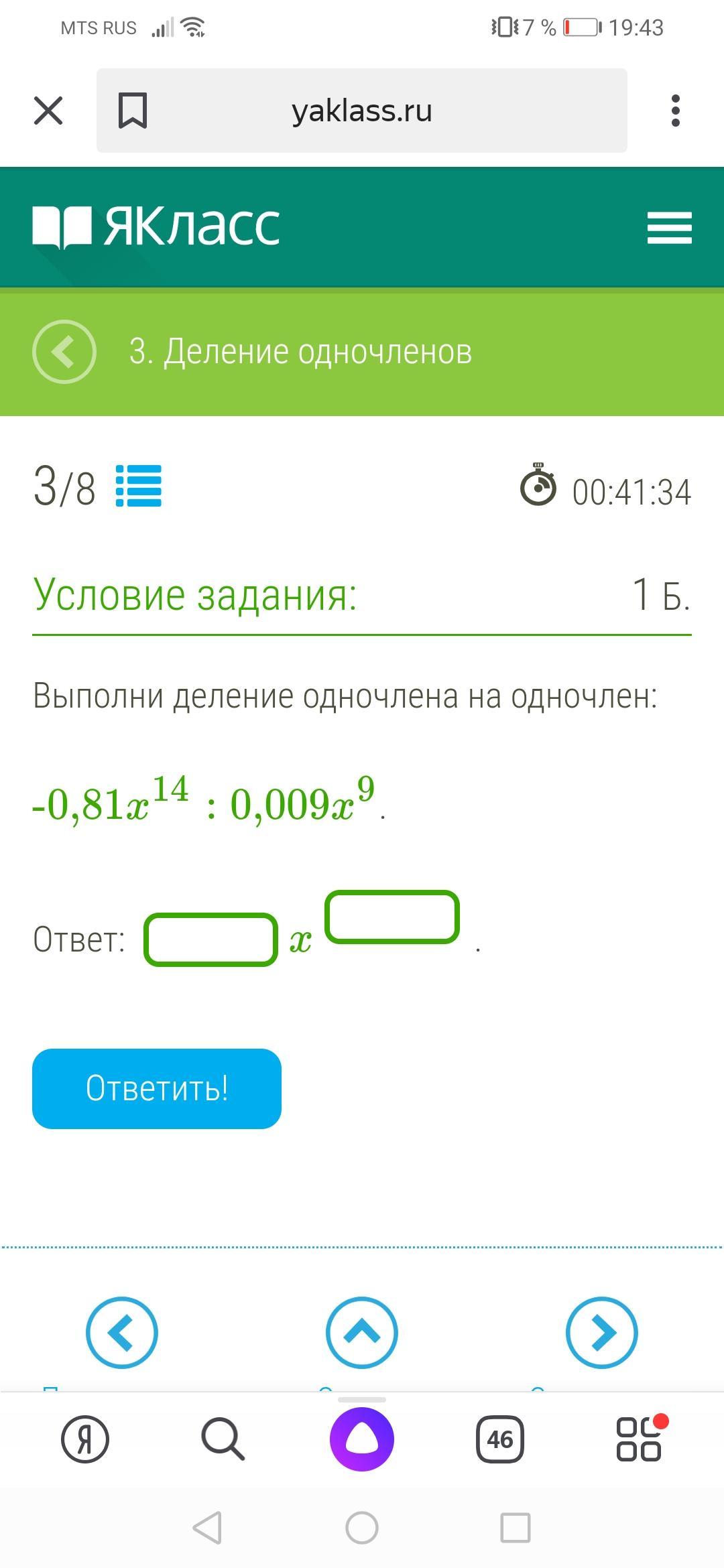Launch the Alice voice assistant
The width and height of the screenshot is (724, 1568).
point(362,1439)
